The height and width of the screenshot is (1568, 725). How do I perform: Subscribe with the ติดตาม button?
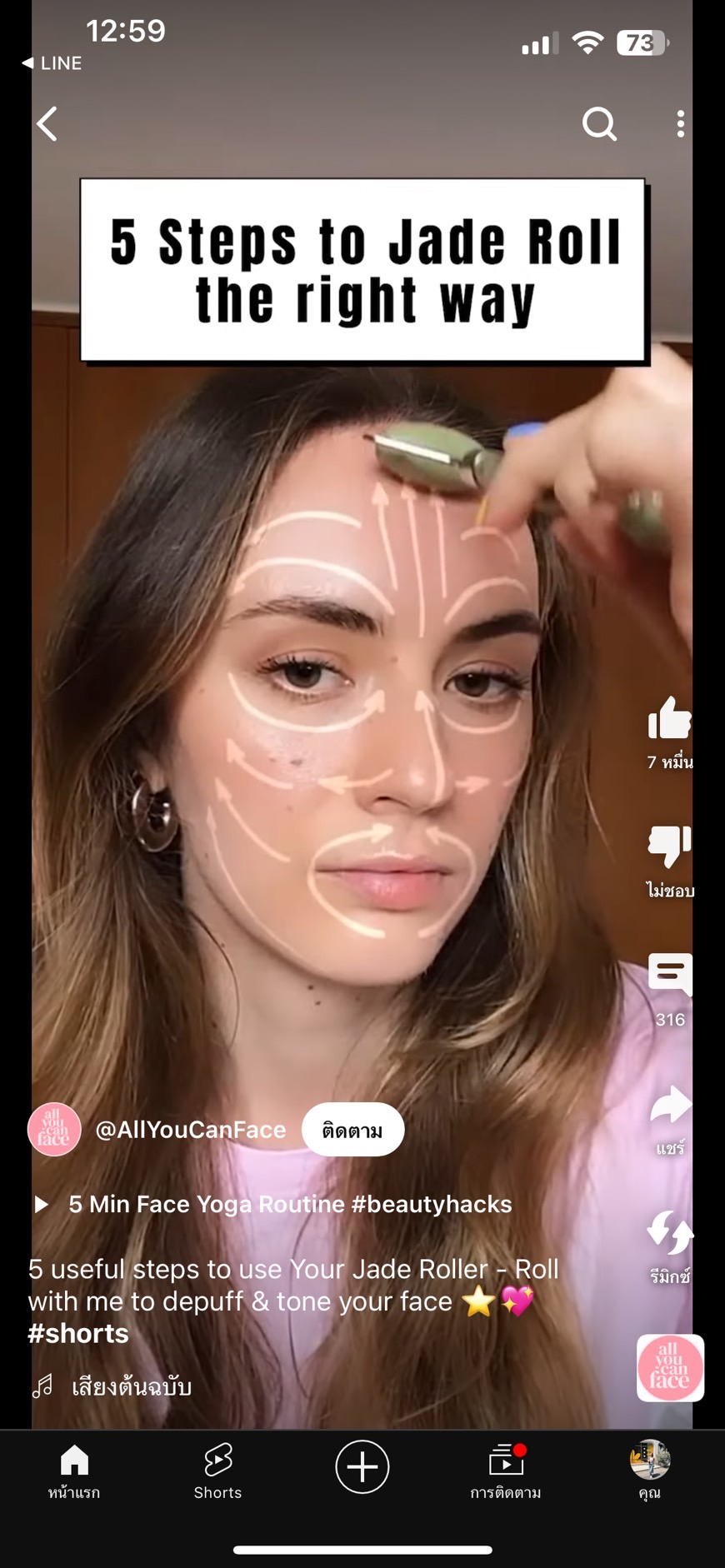pos(352,1130)
